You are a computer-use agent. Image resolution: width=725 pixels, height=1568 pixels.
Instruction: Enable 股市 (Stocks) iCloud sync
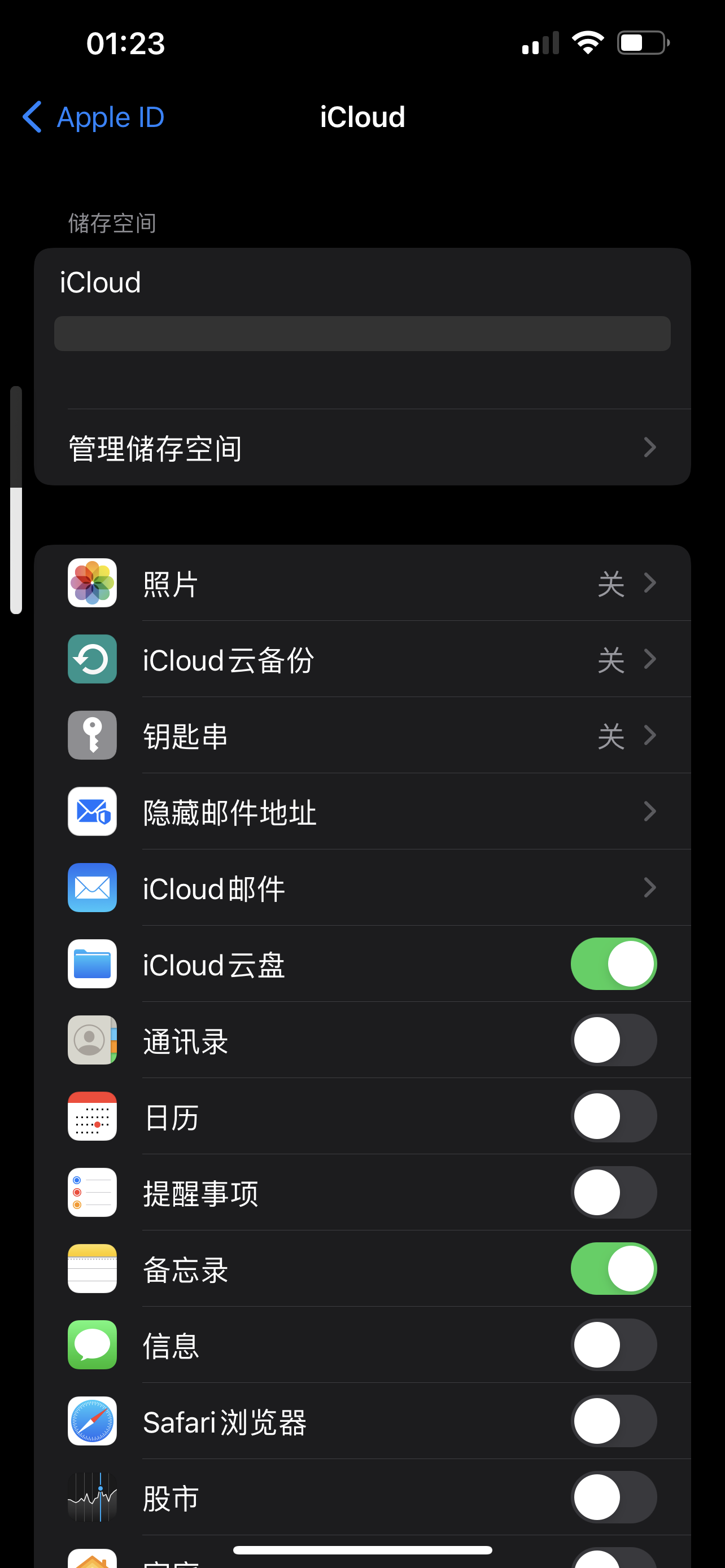tap(613, 1497)
